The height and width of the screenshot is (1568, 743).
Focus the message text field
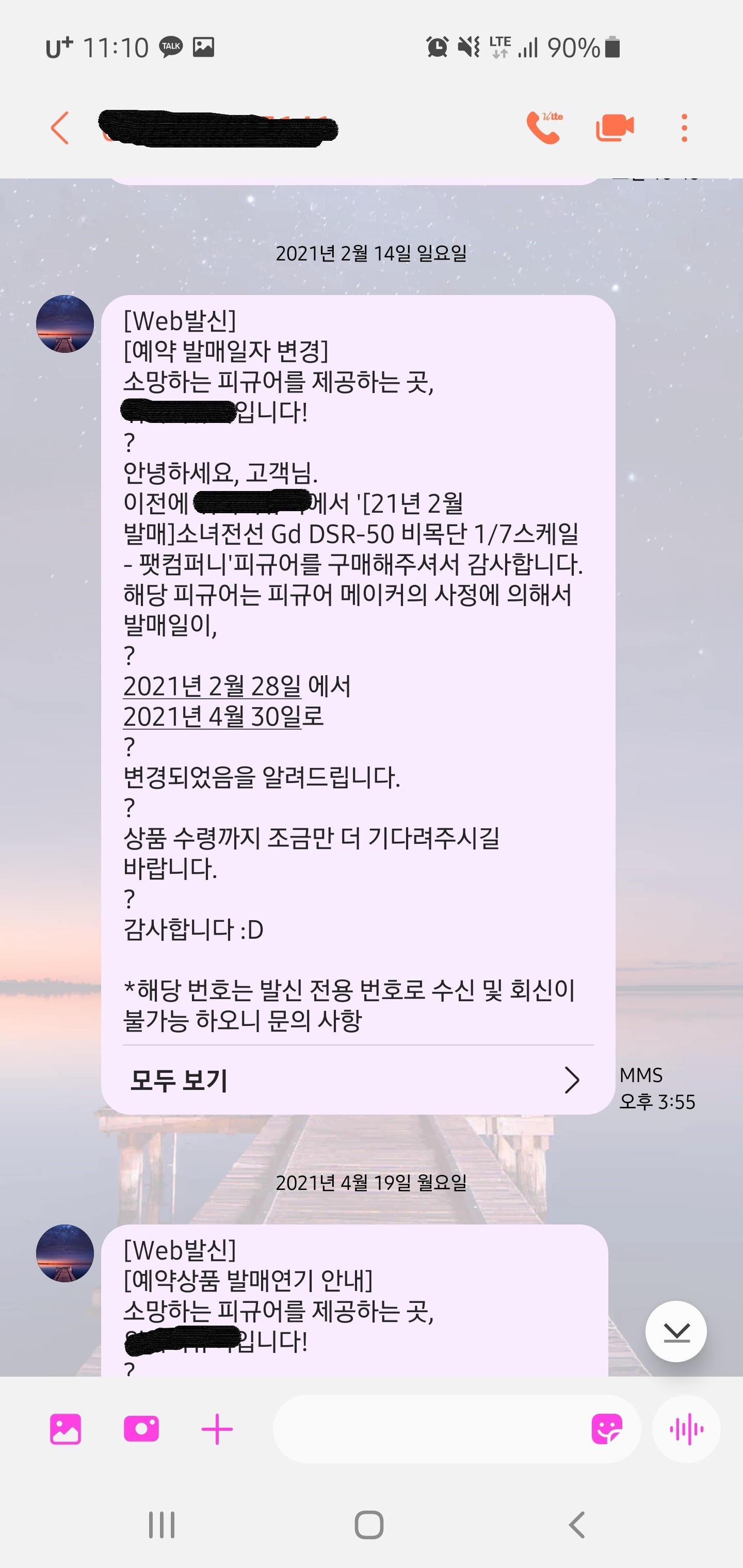click(426, 1429)
